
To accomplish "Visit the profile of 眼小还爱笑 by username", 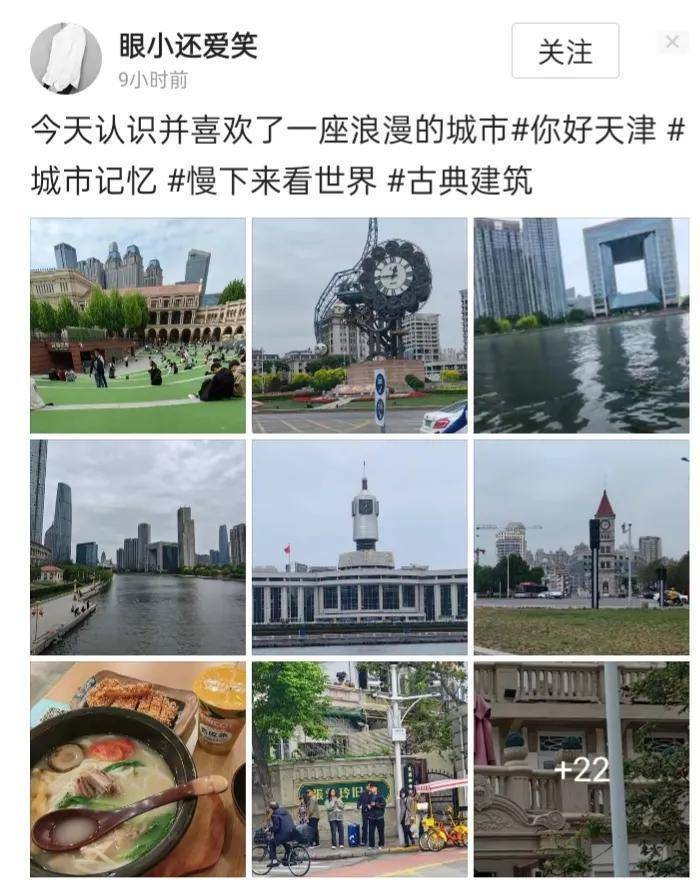I will (188, 45).
